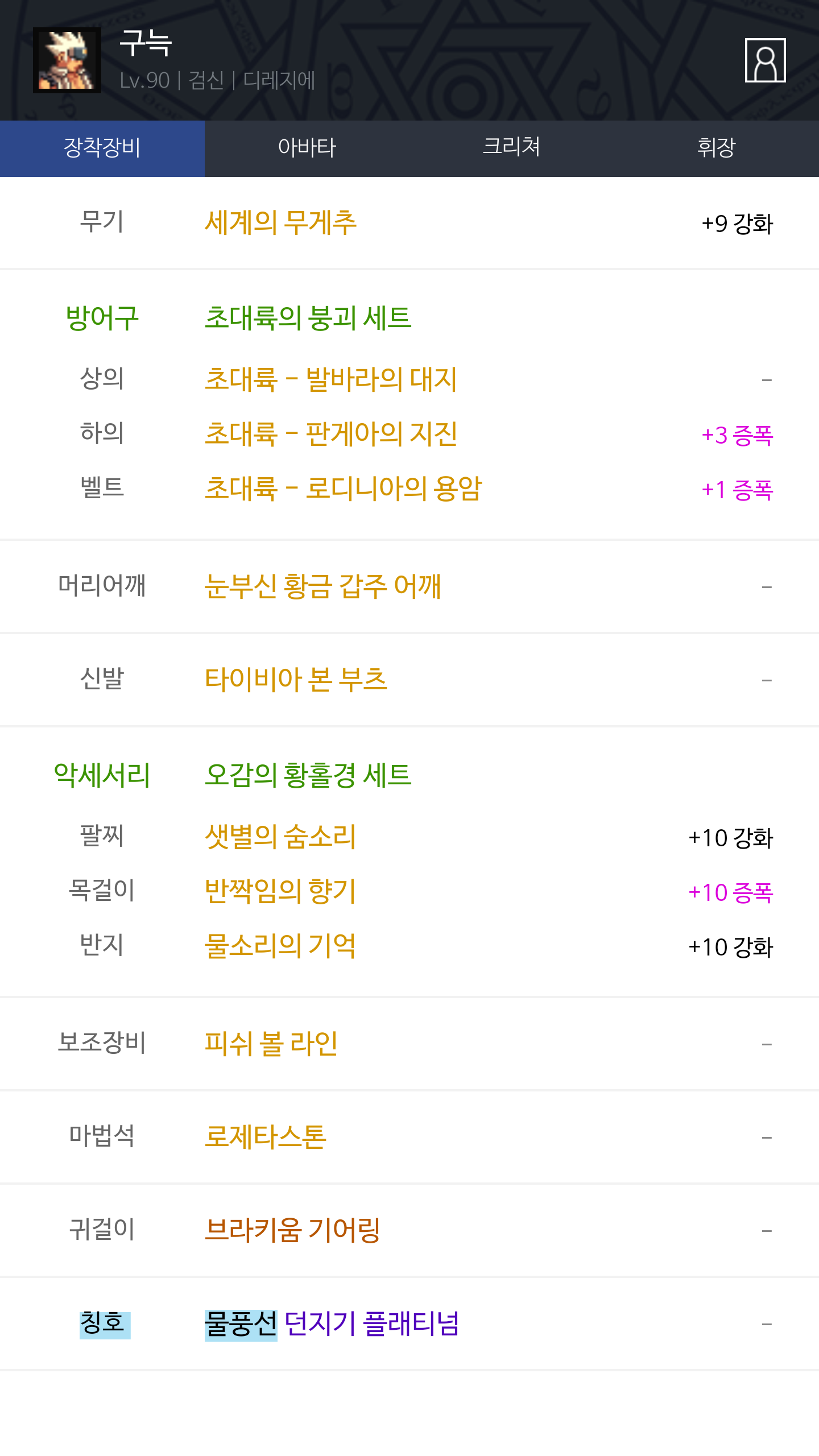Open the 크리쳐 tab
The width and height of the screenshot is (819, 1456).
(511, 148)
